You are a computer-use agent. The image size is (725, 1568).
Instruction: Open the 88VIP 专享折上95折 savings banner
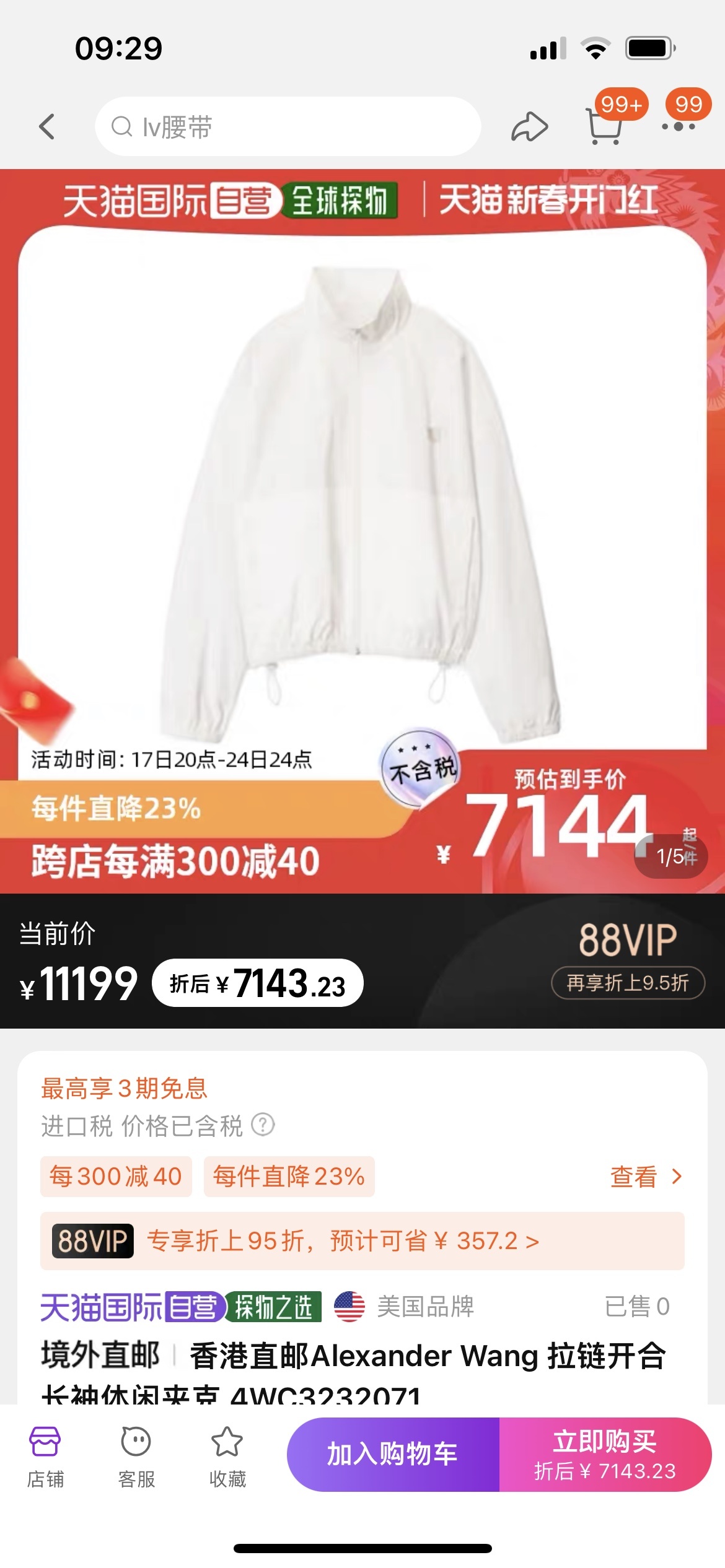coord(362,1240)
